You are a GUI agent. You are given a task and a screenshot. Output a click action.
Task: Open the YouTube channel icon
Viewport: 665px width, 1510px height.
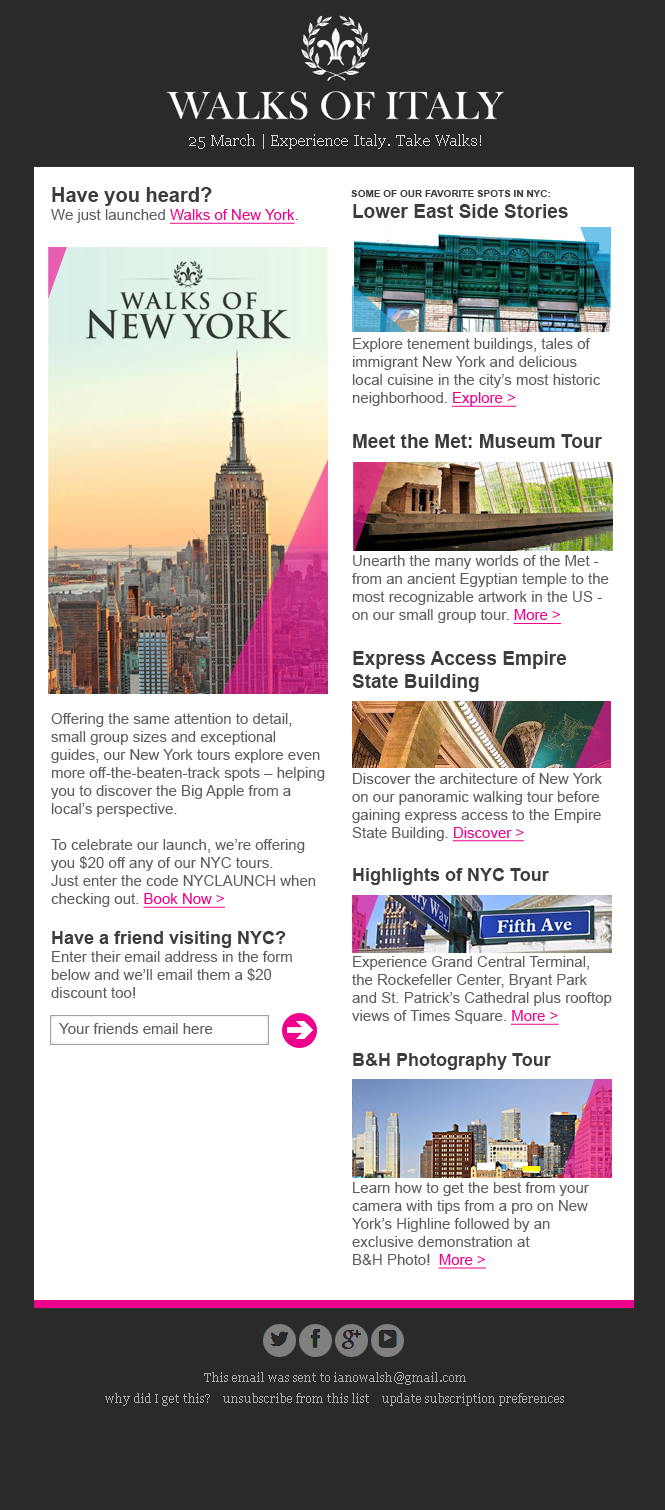coord(387,1340)
